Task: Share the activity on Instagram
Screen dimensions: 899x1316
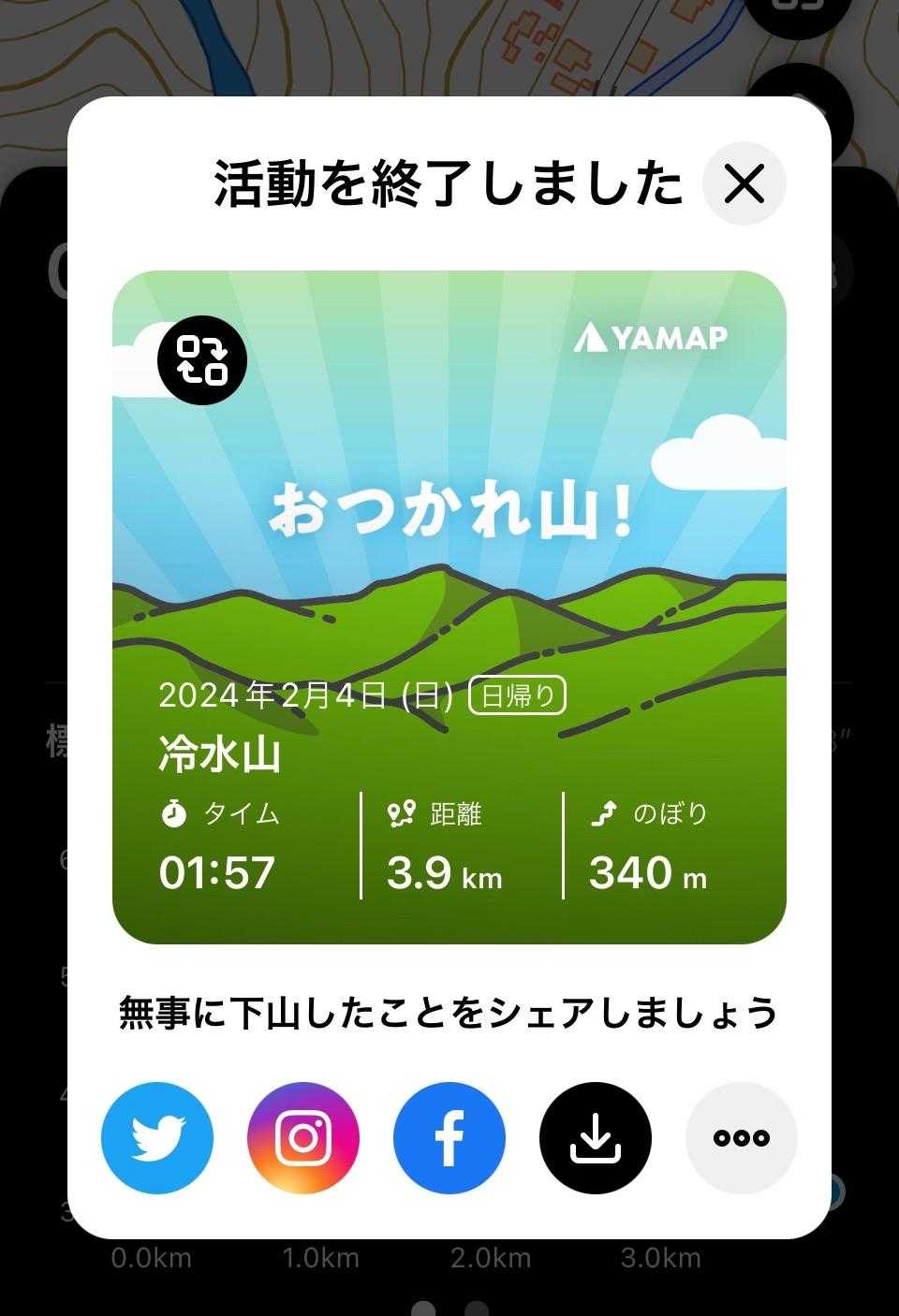Action: click(x=303, y=1137)
